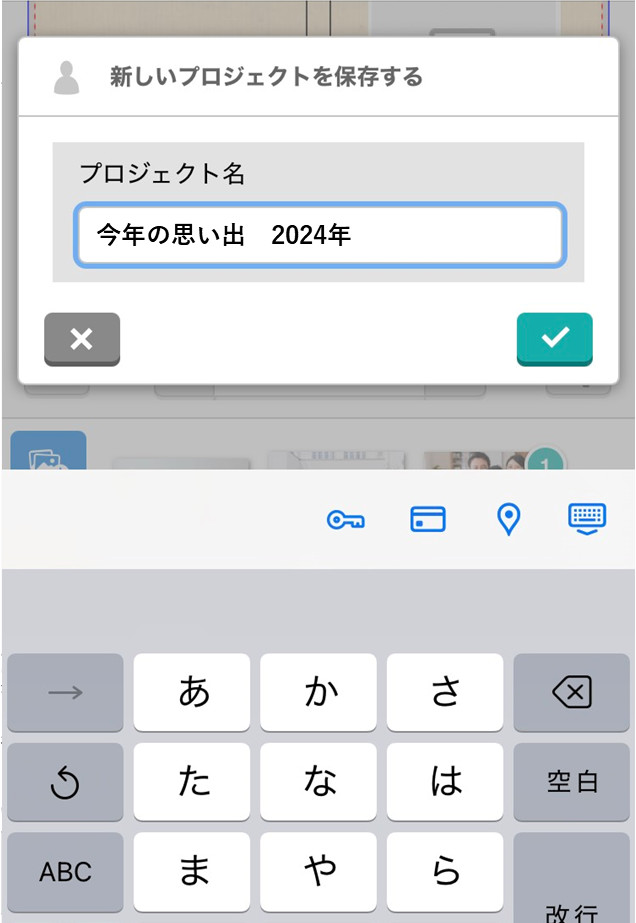
Task: Tap the 空白 space key
Action: tap(571, 782)
